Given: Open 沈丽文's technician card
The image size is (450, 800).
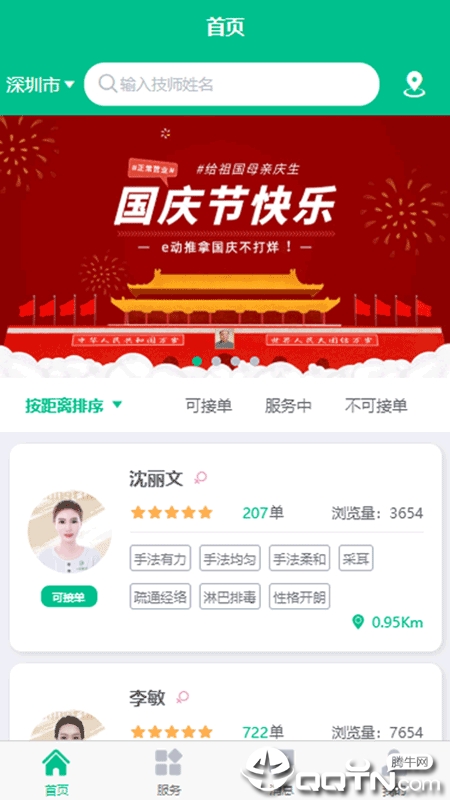Looking at the screenshot, I should click(226, 547).
